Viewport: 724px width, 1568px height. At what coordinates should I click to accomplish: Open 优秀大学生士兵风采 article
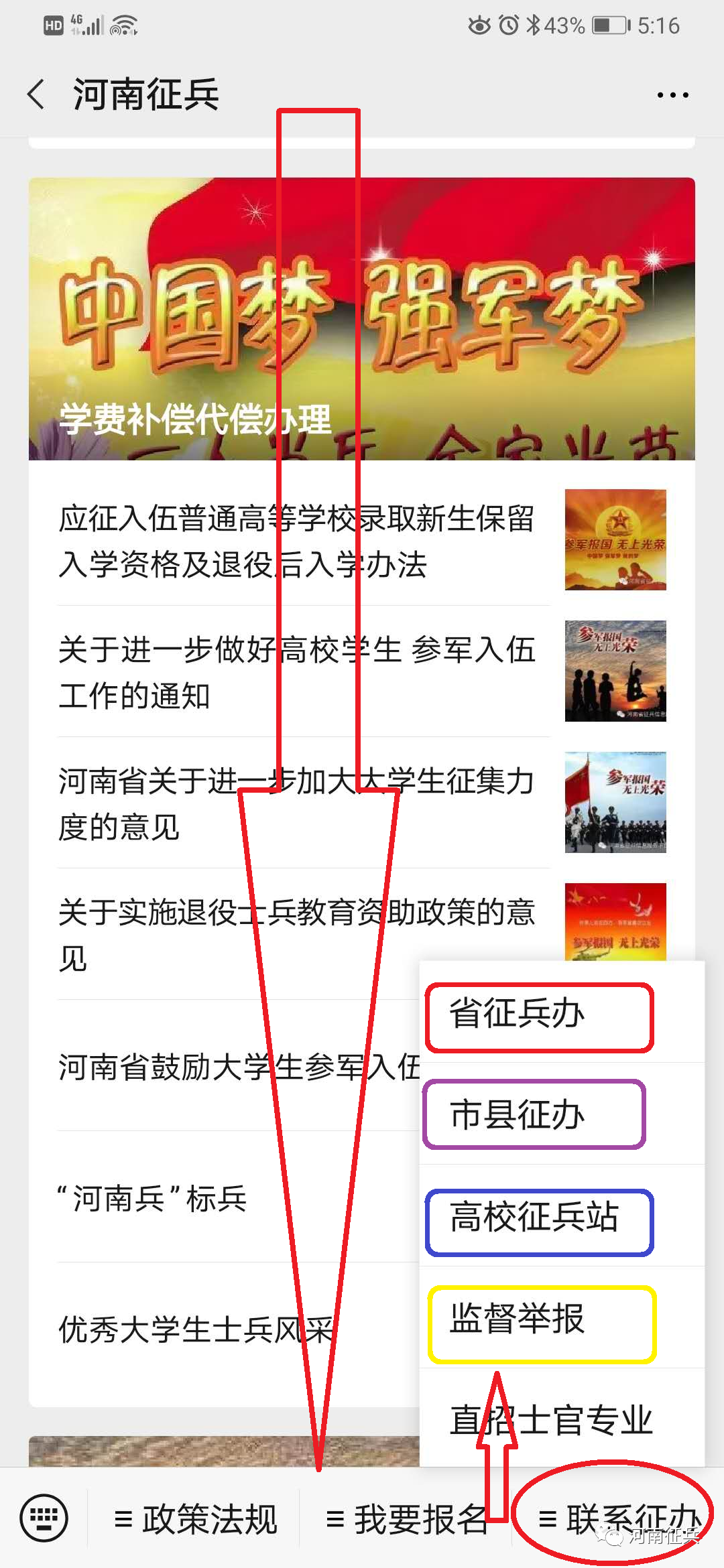point(194,1329)
